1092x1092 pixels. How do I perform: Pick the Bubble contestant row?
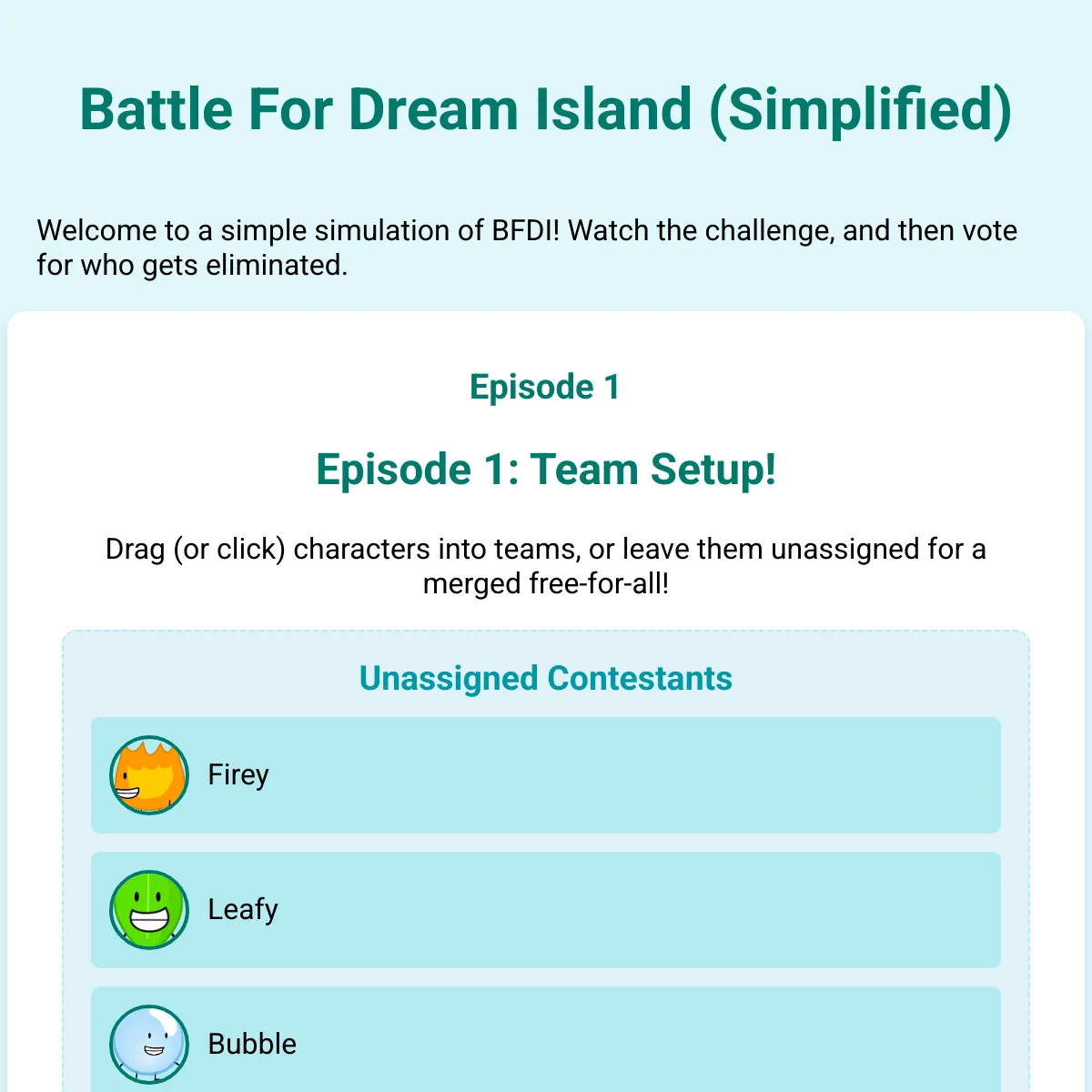point(544,1043)
